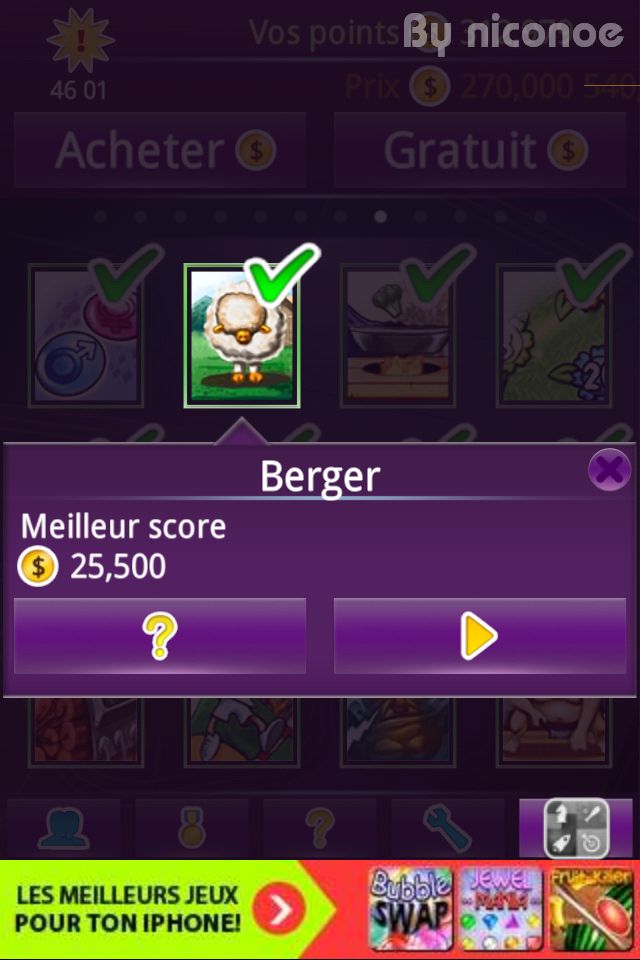Viewport: 640px width, 960px height.
Task: Select the Berger sheep card
Action: click(242, 336)
